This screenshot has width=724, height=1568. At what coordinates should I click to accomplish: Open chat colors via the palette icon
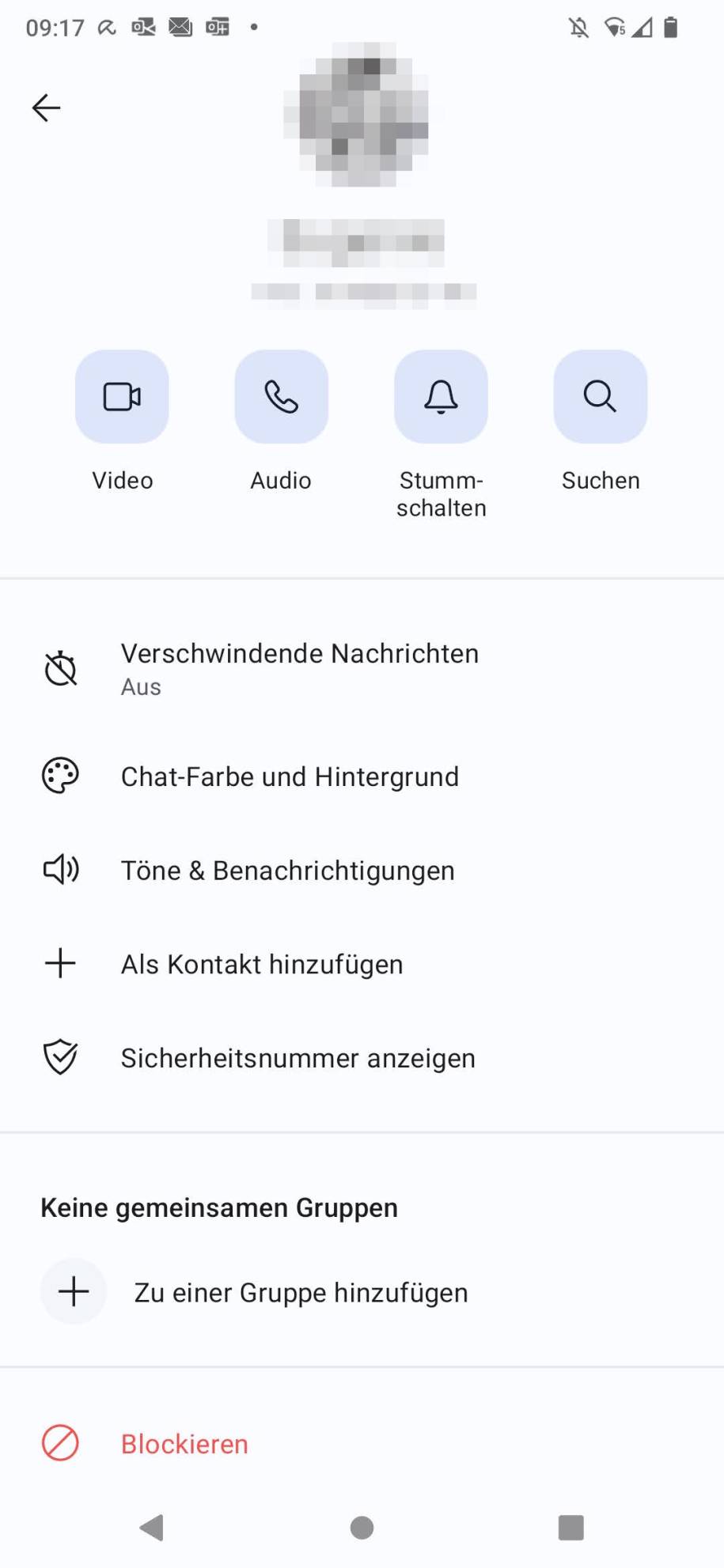60,776
